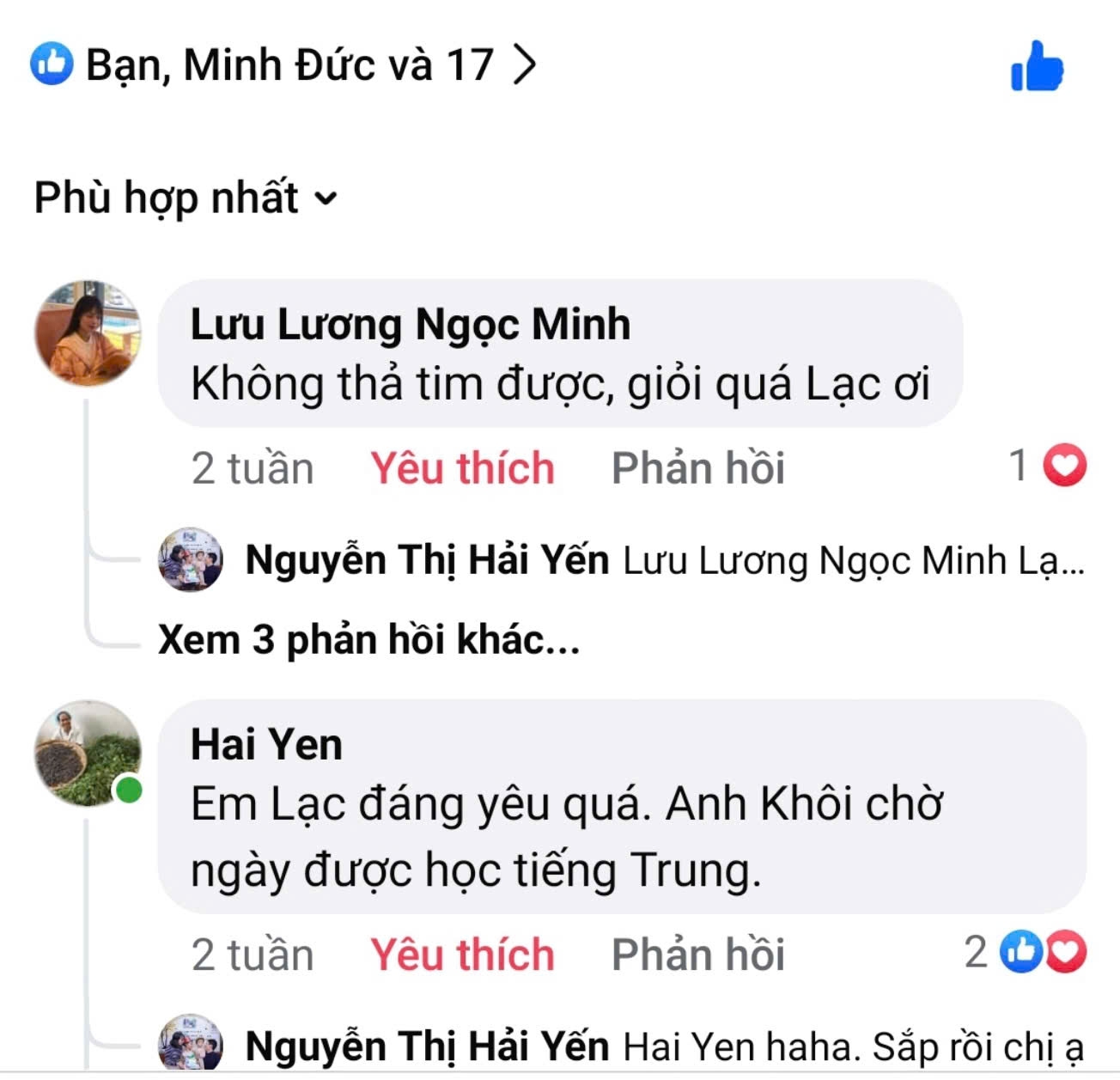Reply to Hai Yen's comment

point(697,955)
